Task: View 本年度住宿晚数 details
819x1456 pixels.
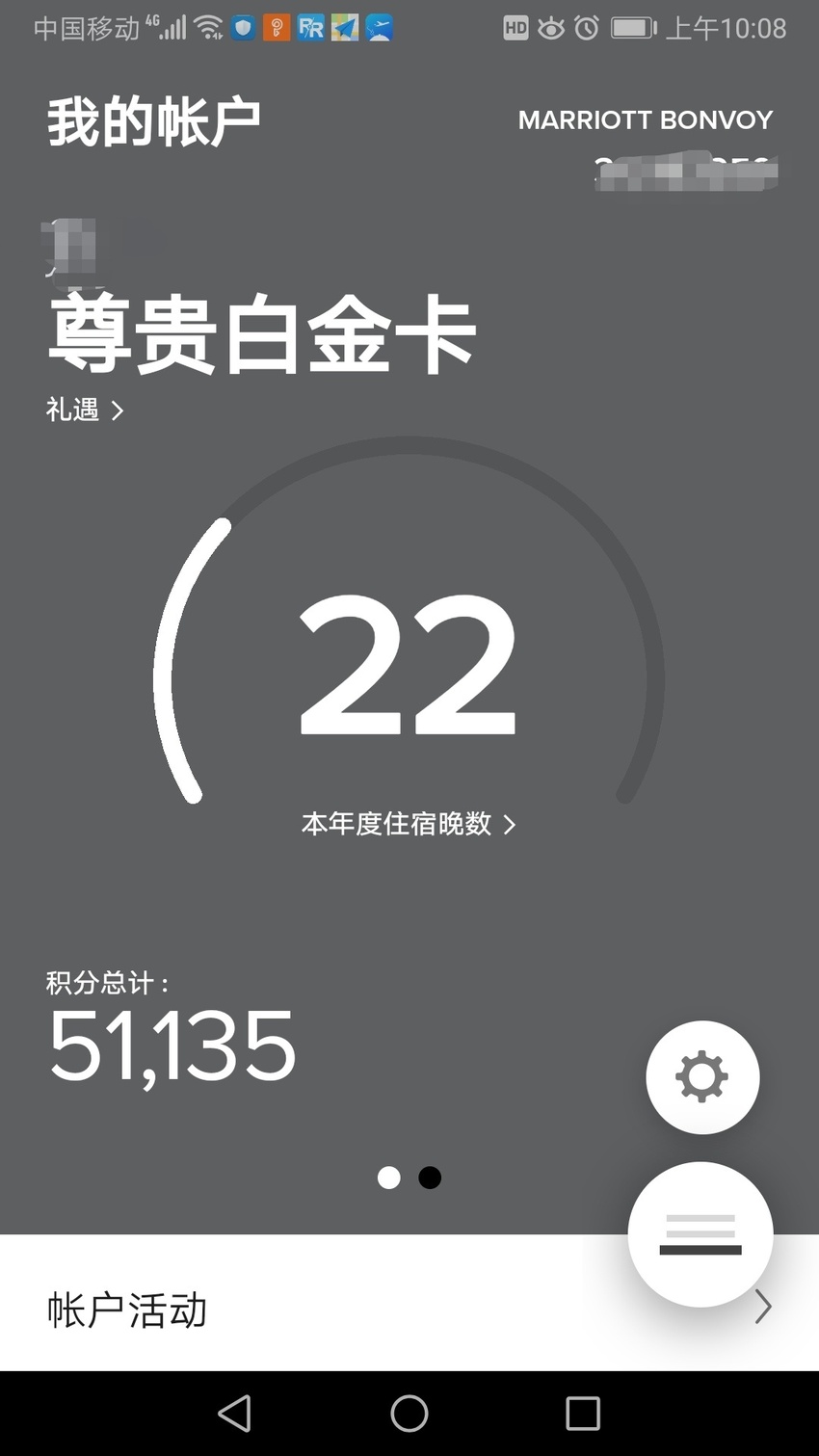Action: 409,824
